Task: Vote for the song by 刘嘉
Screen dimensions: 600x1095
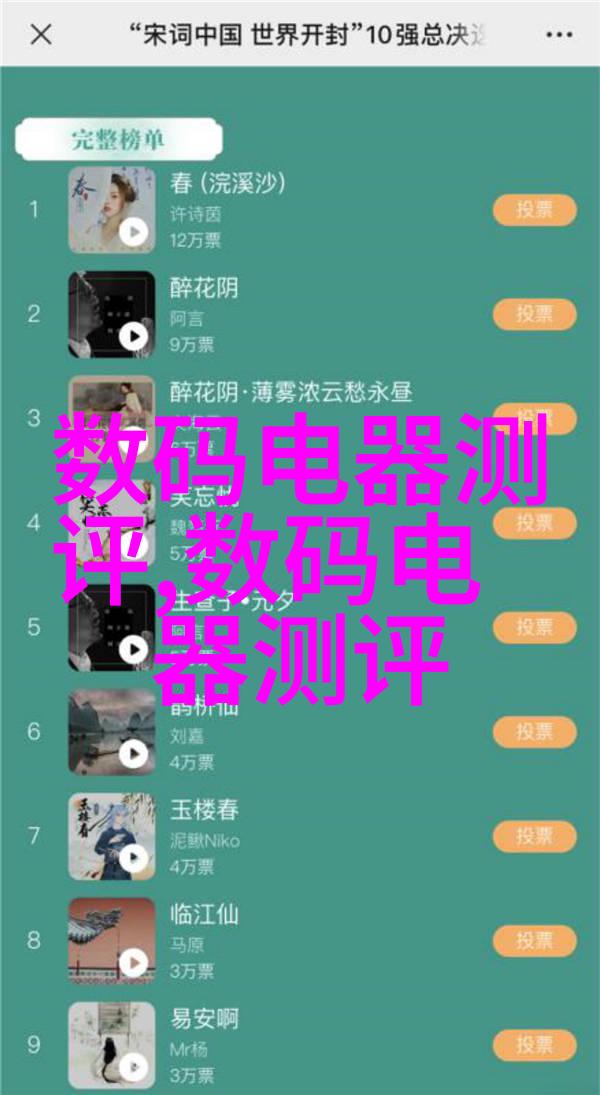Action: pos(534,731)
